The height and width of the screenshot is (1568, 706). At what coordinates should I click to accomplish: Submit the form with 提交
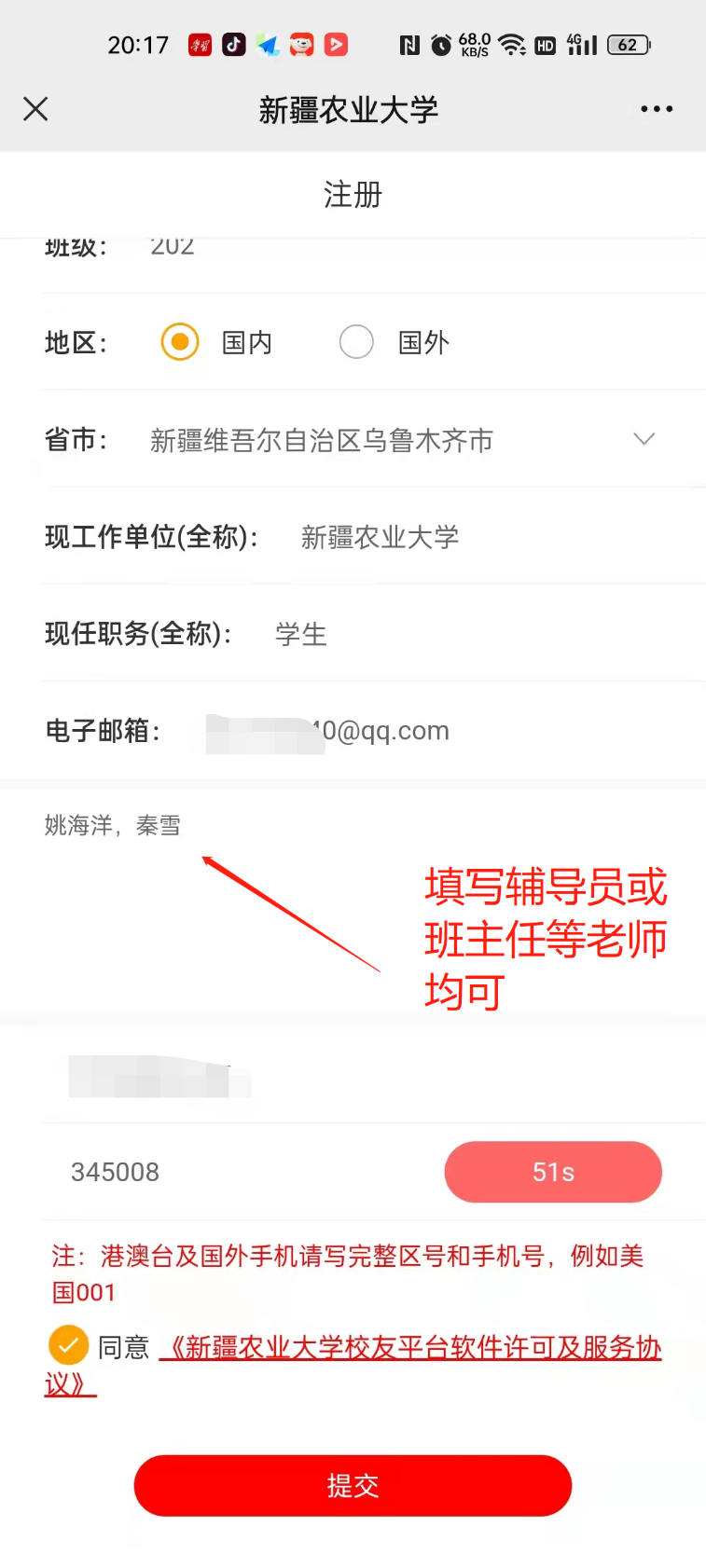tap(353, 1485)
